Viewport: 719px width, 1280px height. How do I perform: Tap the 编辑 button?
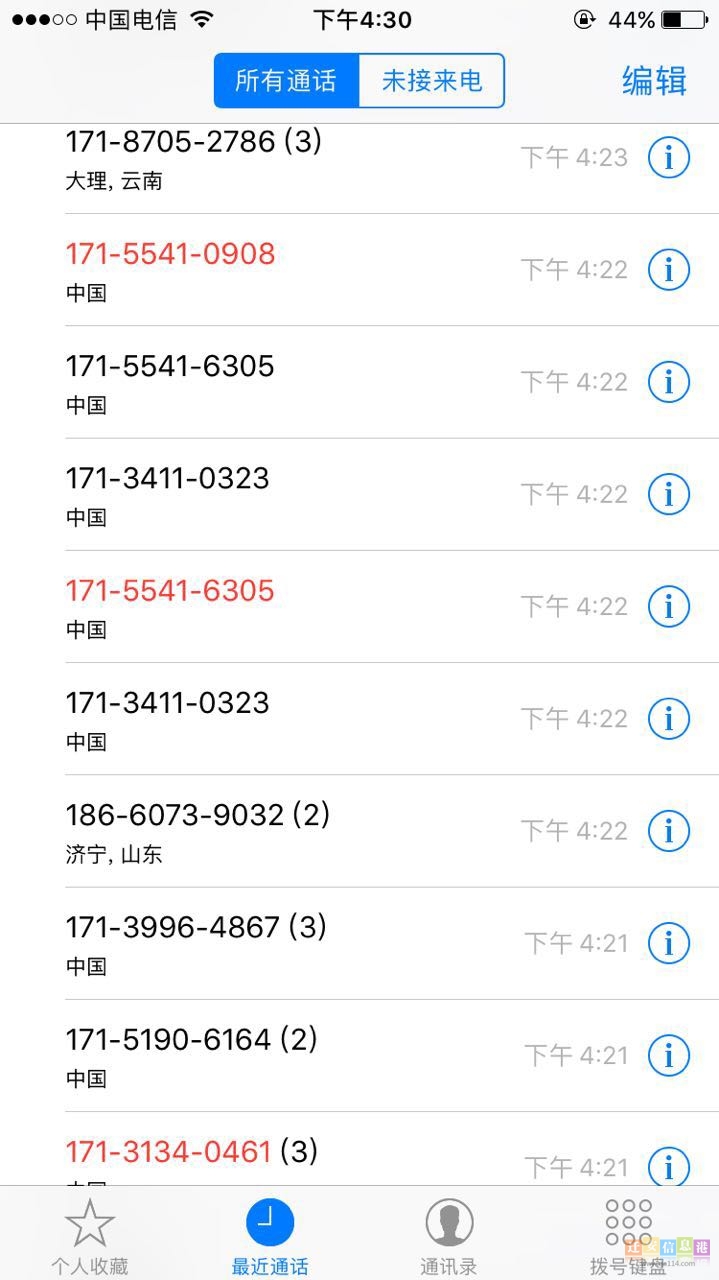[654, 81]
